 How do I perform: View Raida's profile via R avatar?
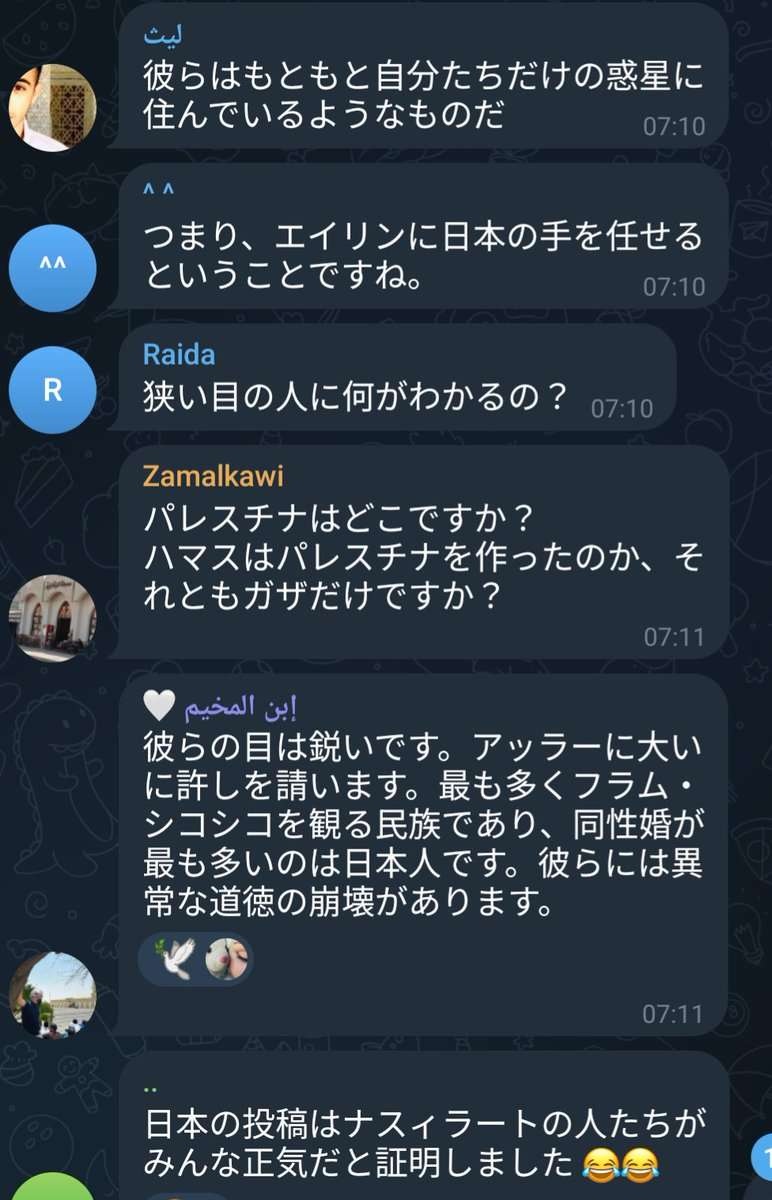(x=52, y=391)
